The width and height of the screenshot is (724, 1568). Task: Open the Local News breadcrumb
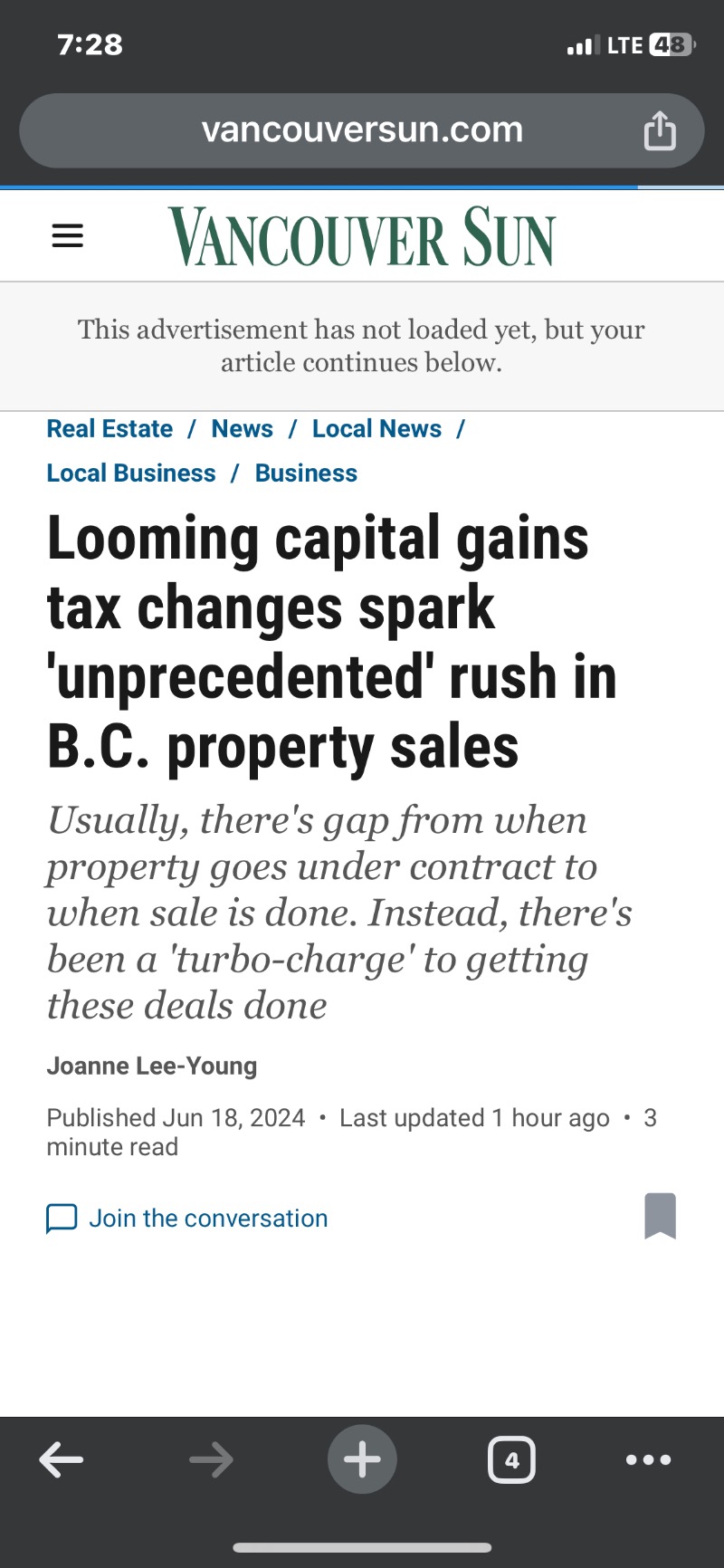click(376, 429)
